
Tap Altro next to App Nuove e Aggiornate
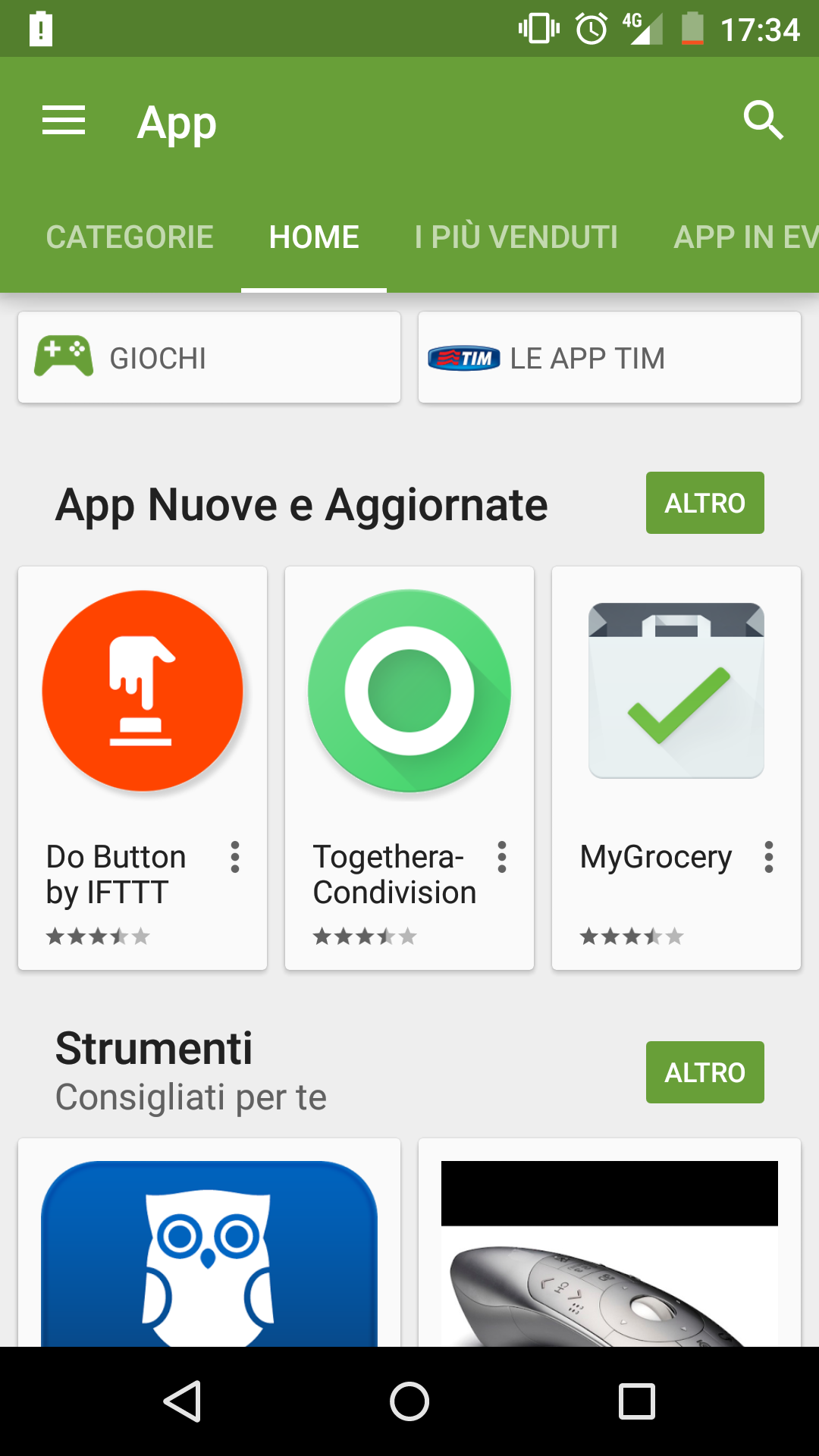coord(705,503)
